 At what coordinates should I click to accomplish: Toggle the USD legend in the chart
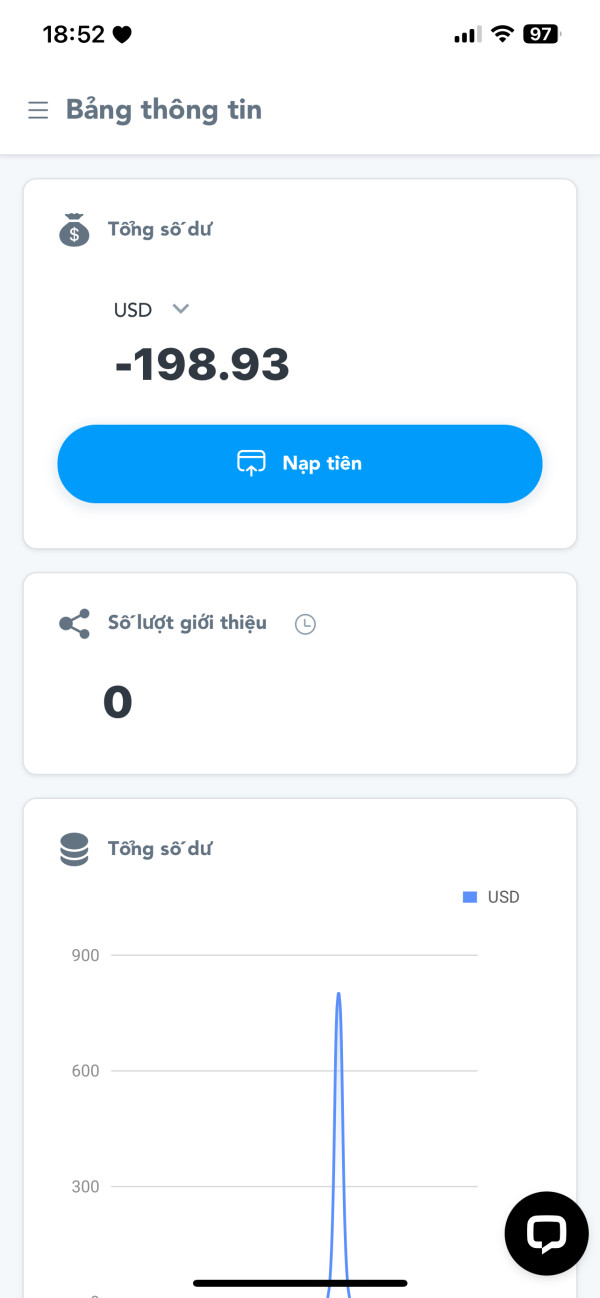click(x=491, y=897)
